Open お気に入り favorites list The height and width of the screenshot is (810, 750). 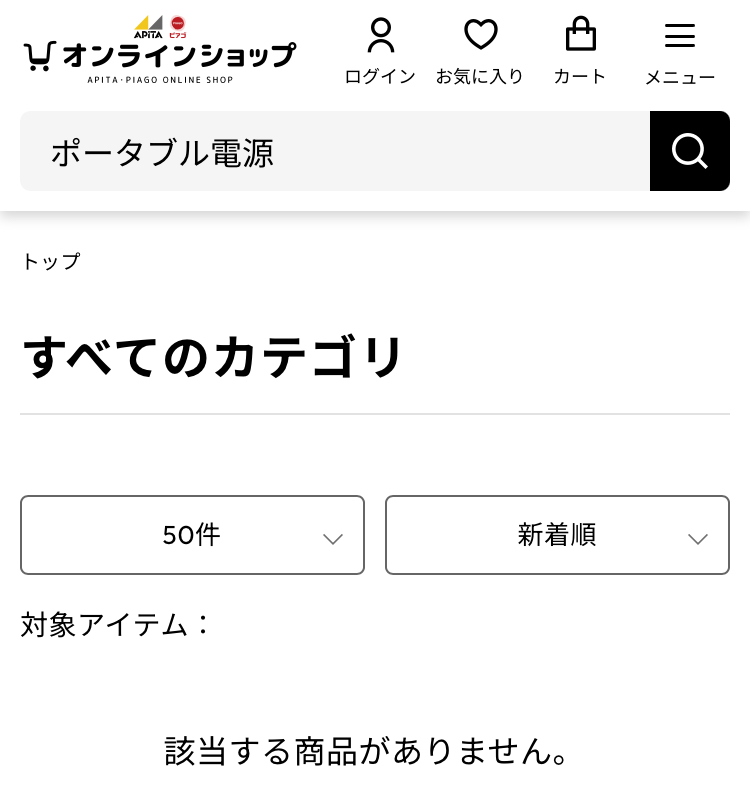[x=480, y=50]
